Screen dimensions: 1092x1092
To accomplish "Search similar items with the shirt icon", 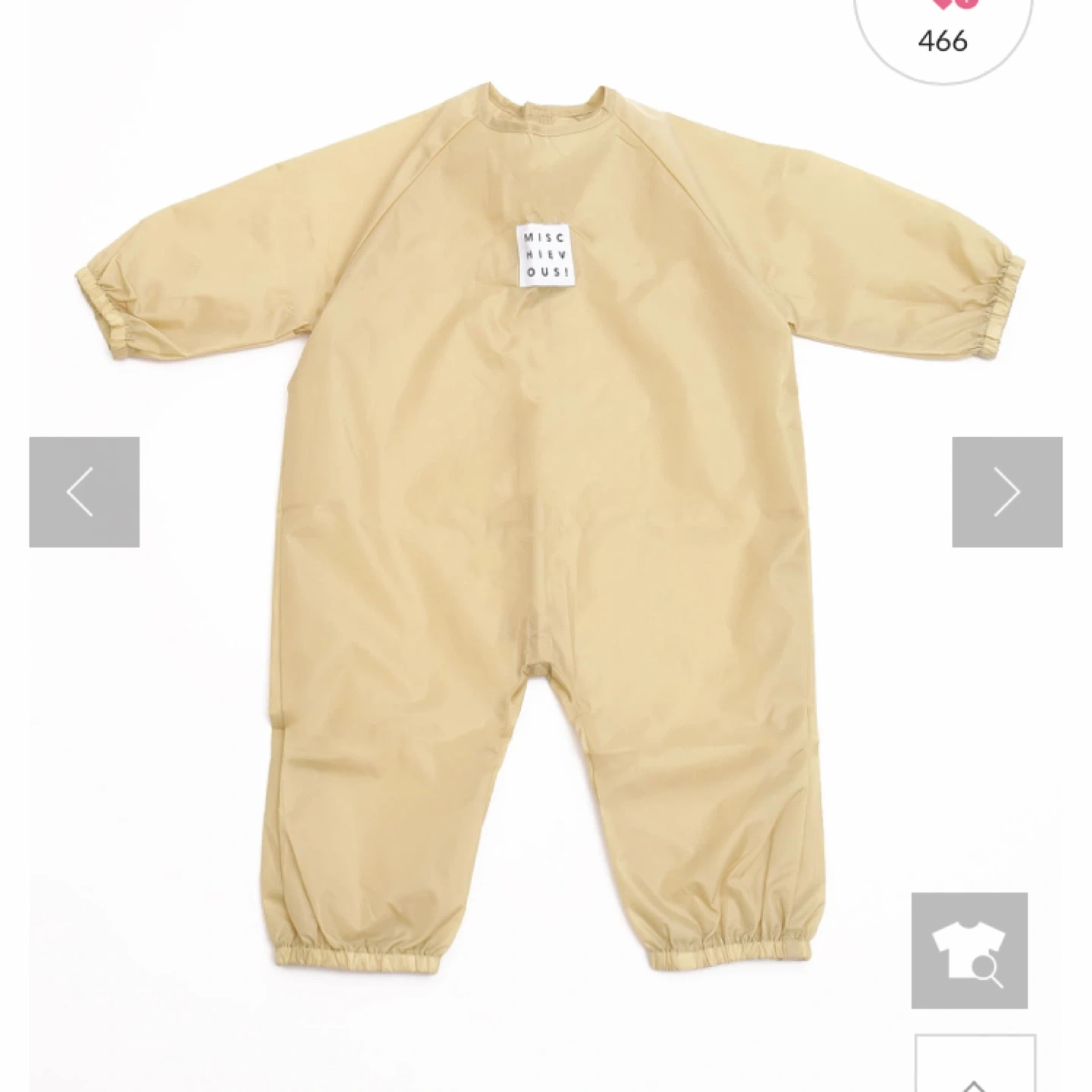I will 969,951.
